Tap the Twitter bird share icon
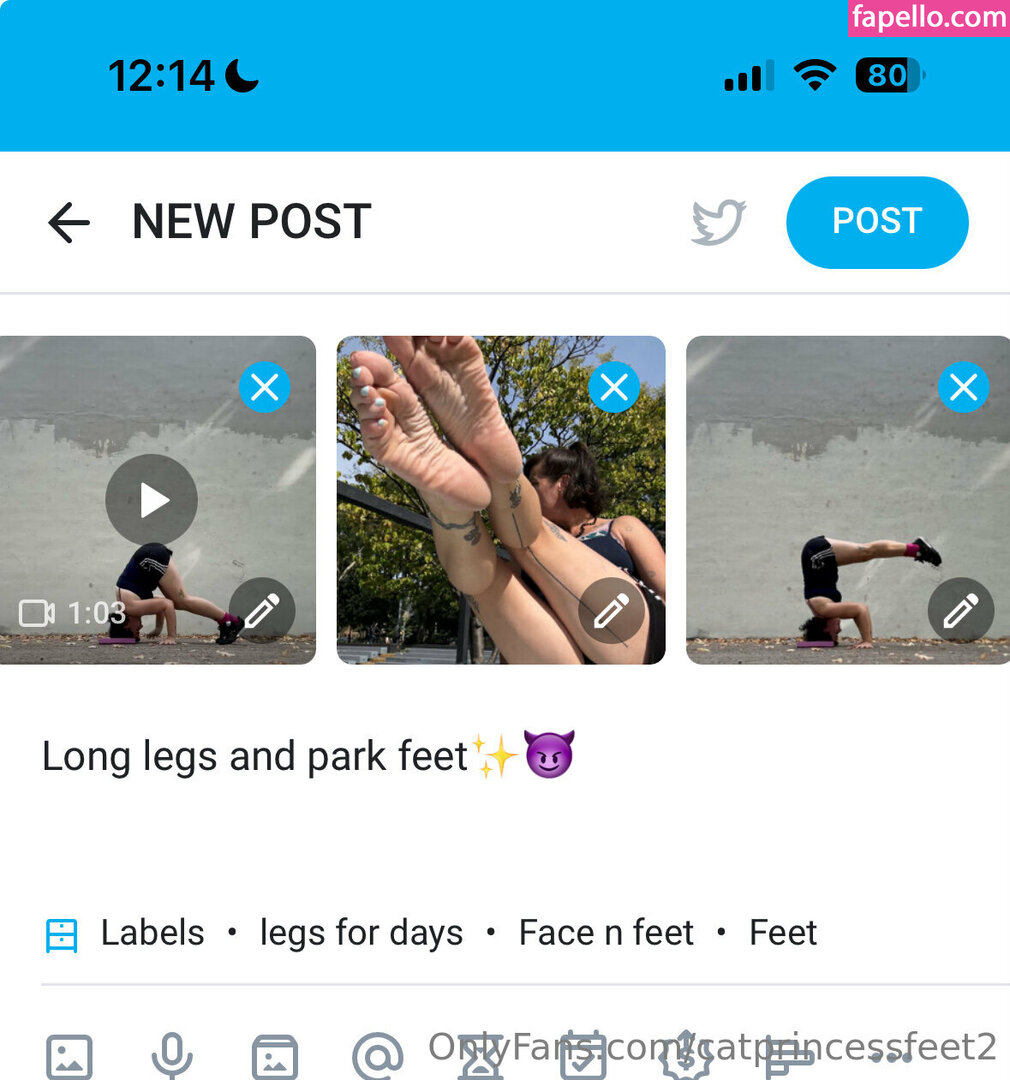The width and height of the screenshot is (1010, 1080). point(719,222)
